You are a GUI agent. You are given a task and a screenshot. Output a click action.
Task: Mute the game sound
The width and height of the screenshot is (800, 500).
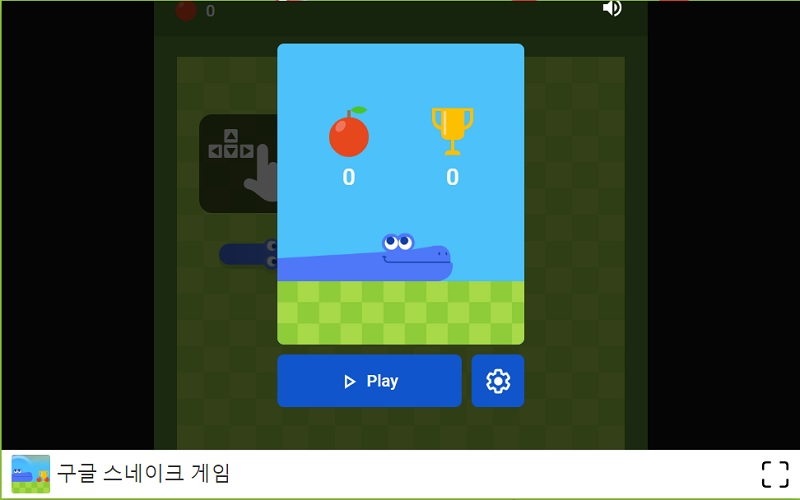click(x=612, y=9)
